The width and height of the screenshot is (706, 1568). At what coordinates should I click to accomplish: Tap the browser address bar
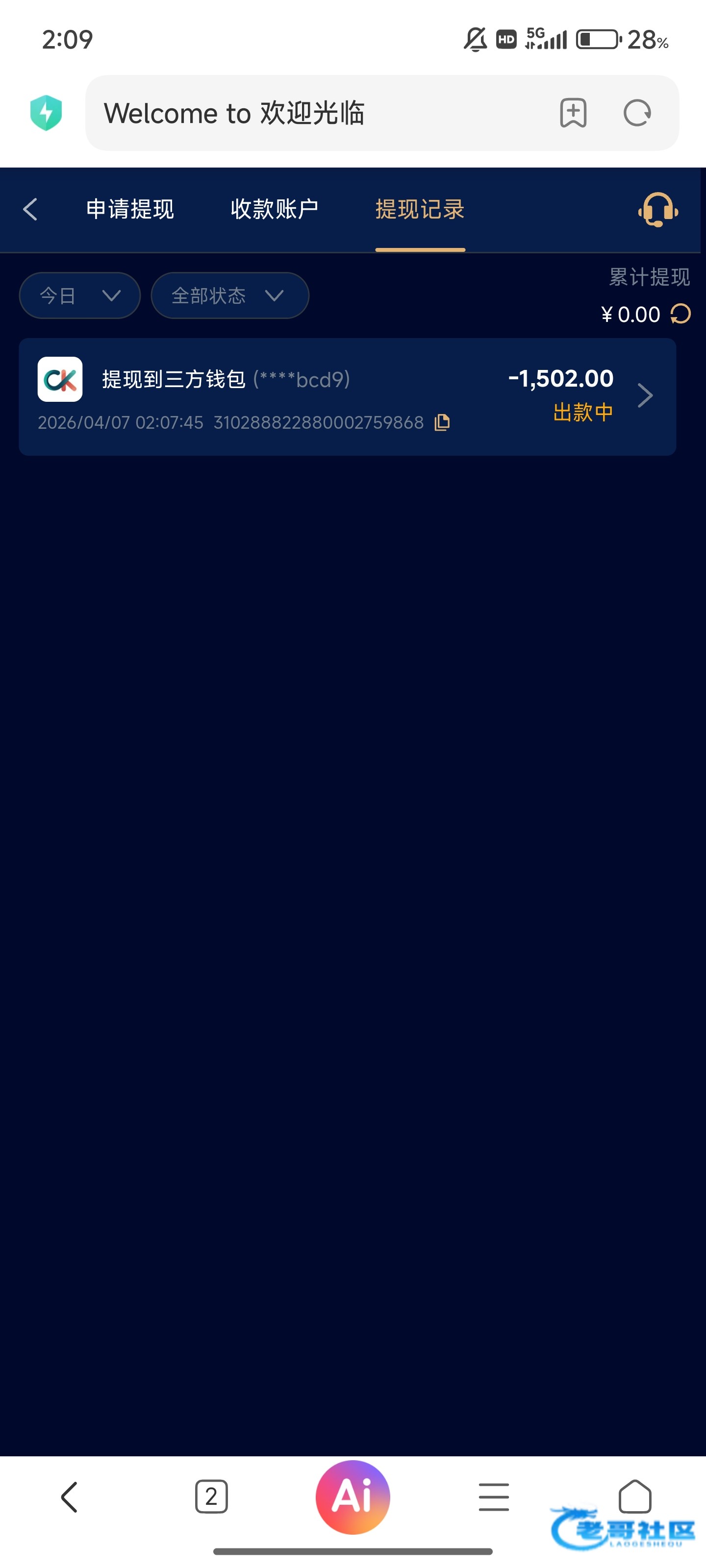tap(317, 113)
